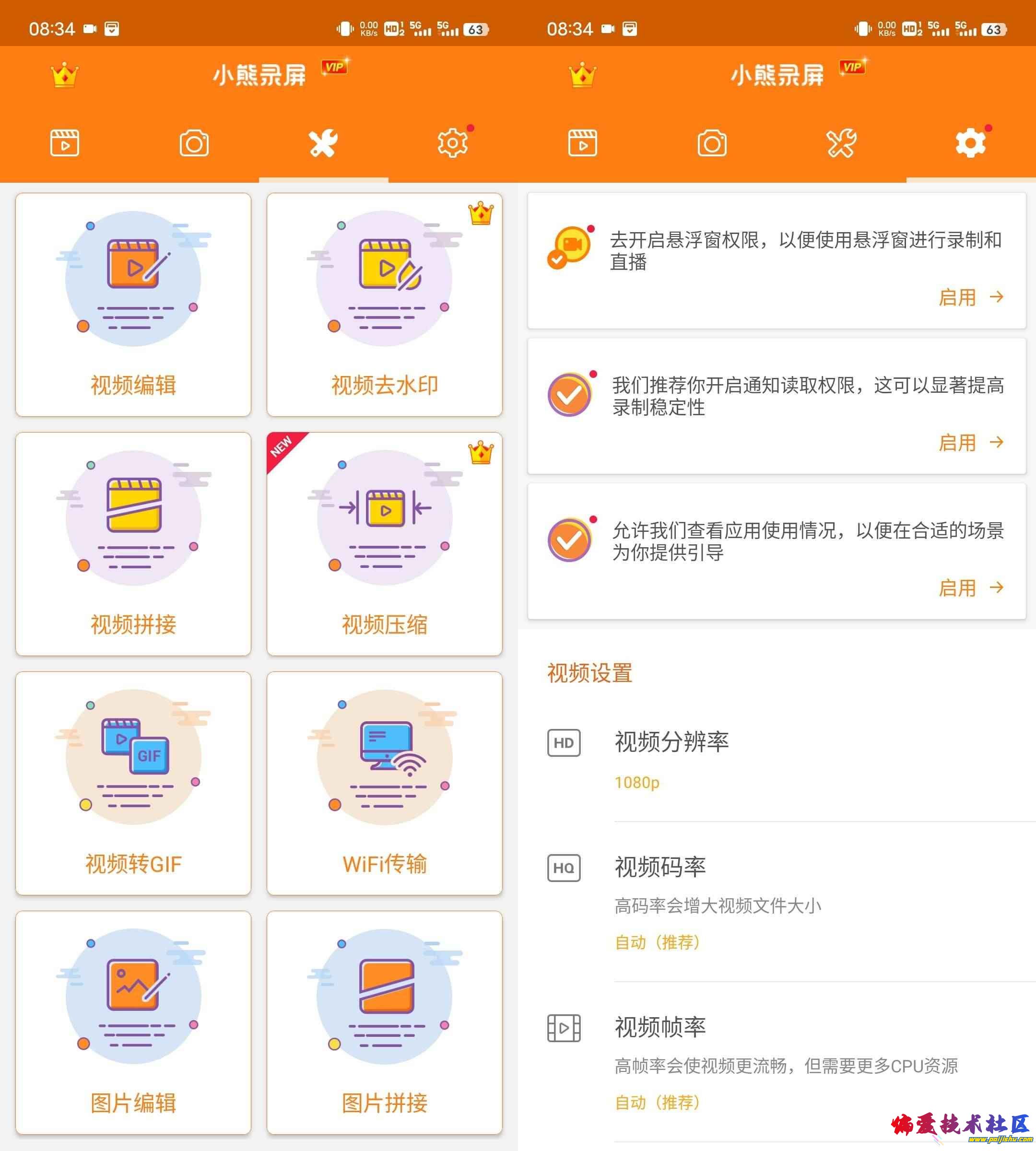This screenshot has width=1036, height=1151.
Task: Open the 视频编辑 tool card
Action: [x=133, y=305]
